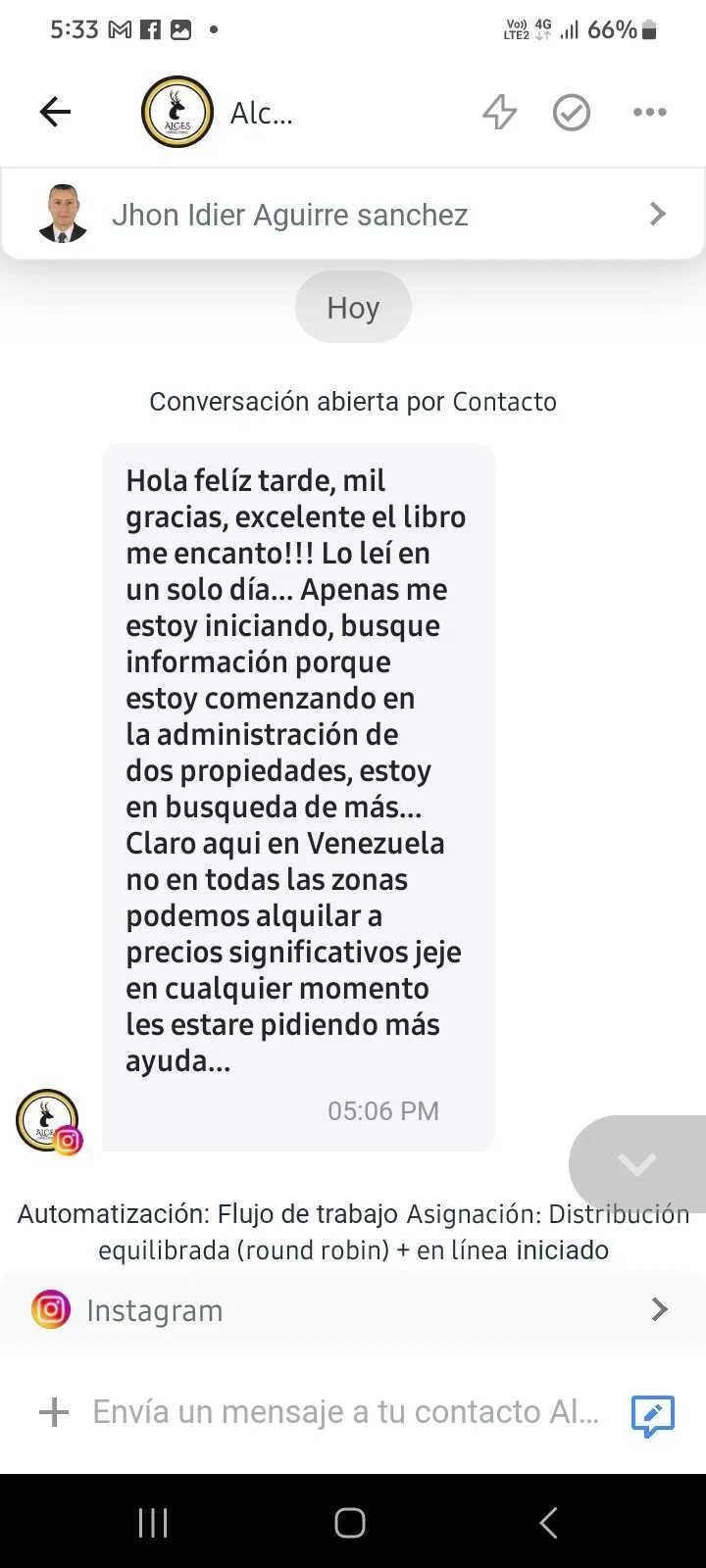The image size is (706, 1568).
Task: Open the three-dot overflow menu
Action: pos(649,113)
